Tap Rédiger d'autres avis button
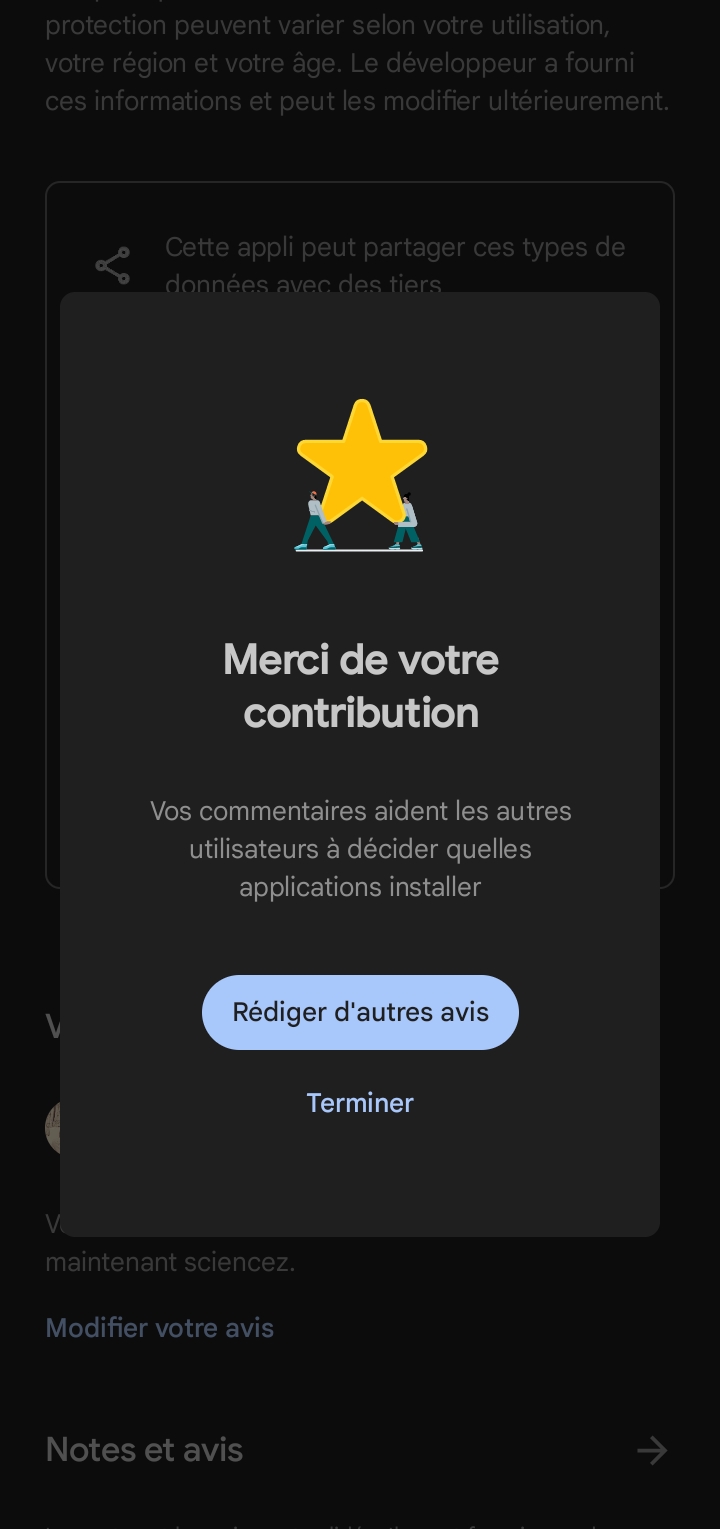The width and height of the screenshot is (720, 1529). (x=360, y=1012)
